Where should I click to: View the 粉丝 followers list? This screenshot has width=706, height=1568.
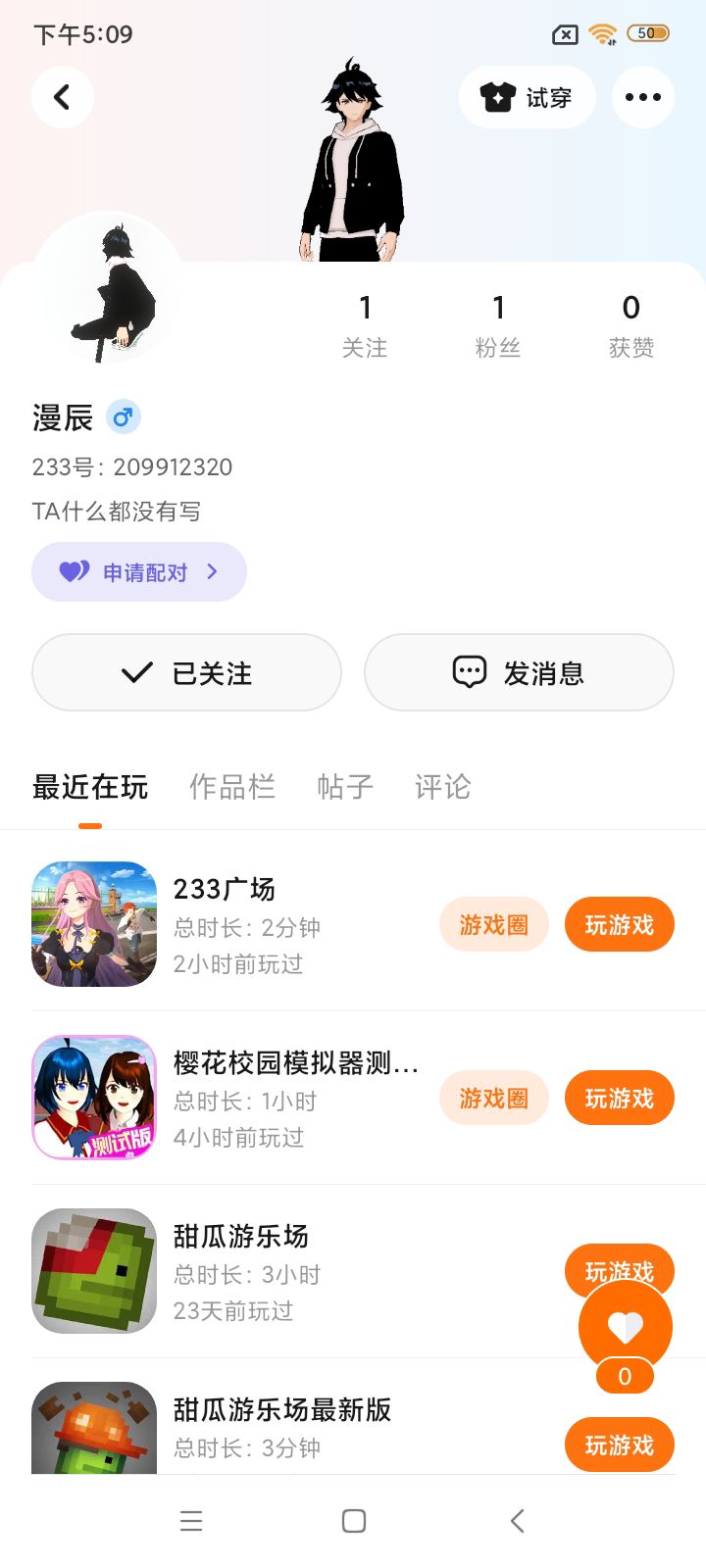coord(498,326)
